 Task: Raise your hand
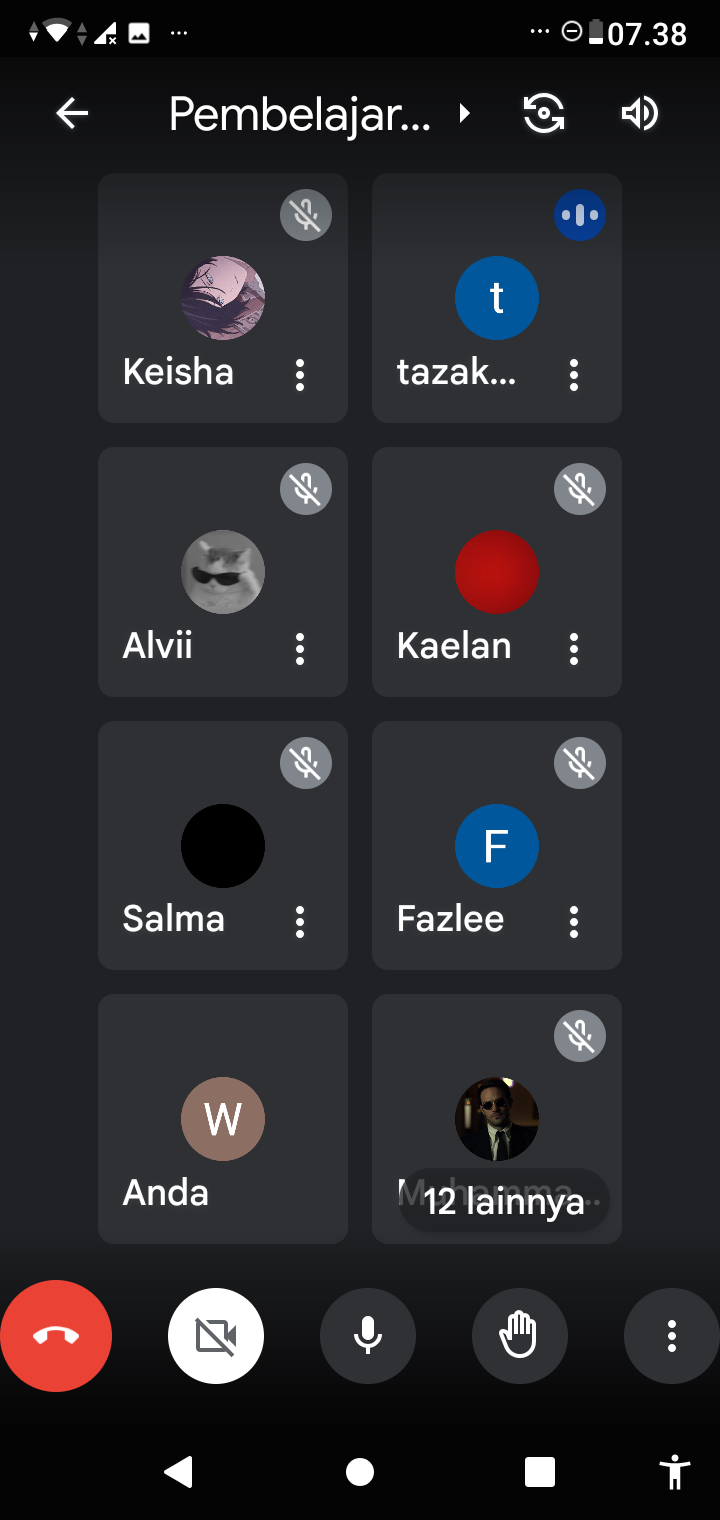pos(520,1336)
